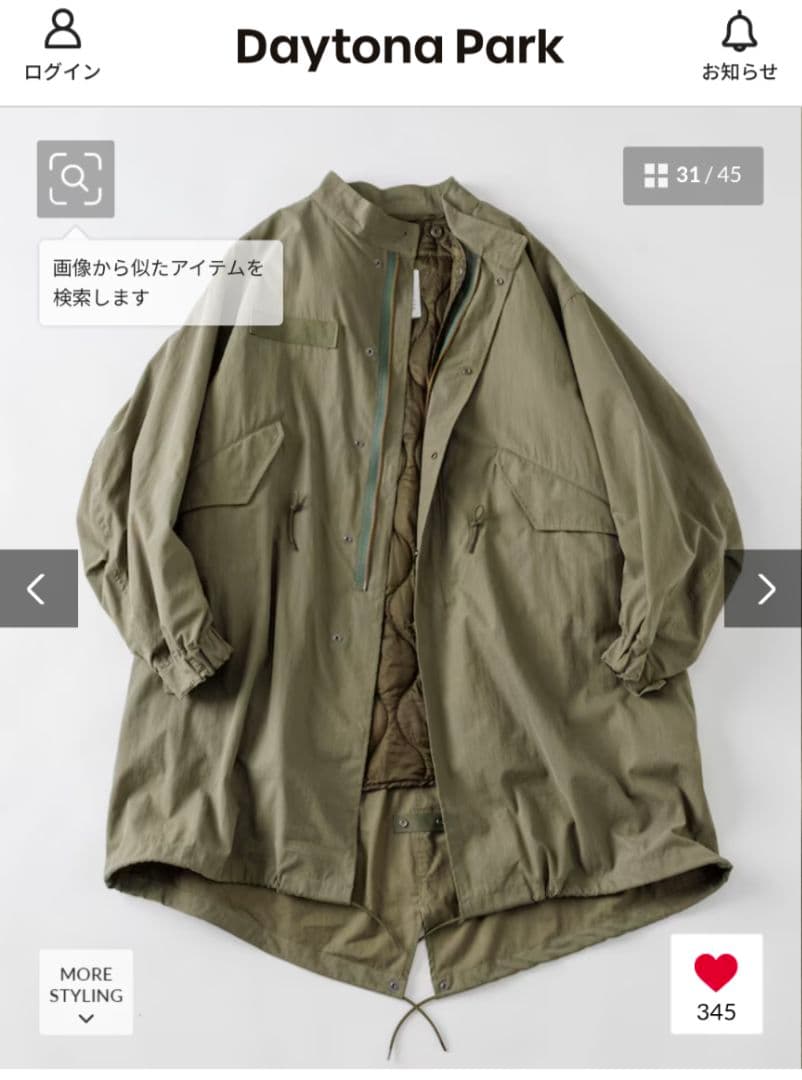This screenshot has height=1080, width=802.
Task: Show the previous product image
Action: tap(38, 589)
